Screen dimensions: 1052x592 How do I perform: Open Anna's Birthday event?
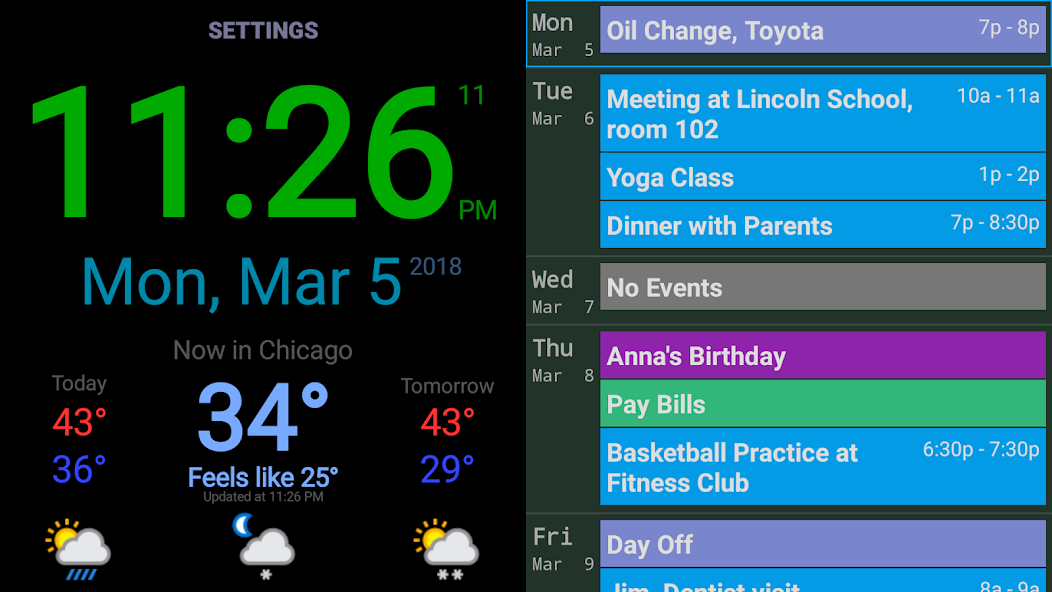(822, 356)
